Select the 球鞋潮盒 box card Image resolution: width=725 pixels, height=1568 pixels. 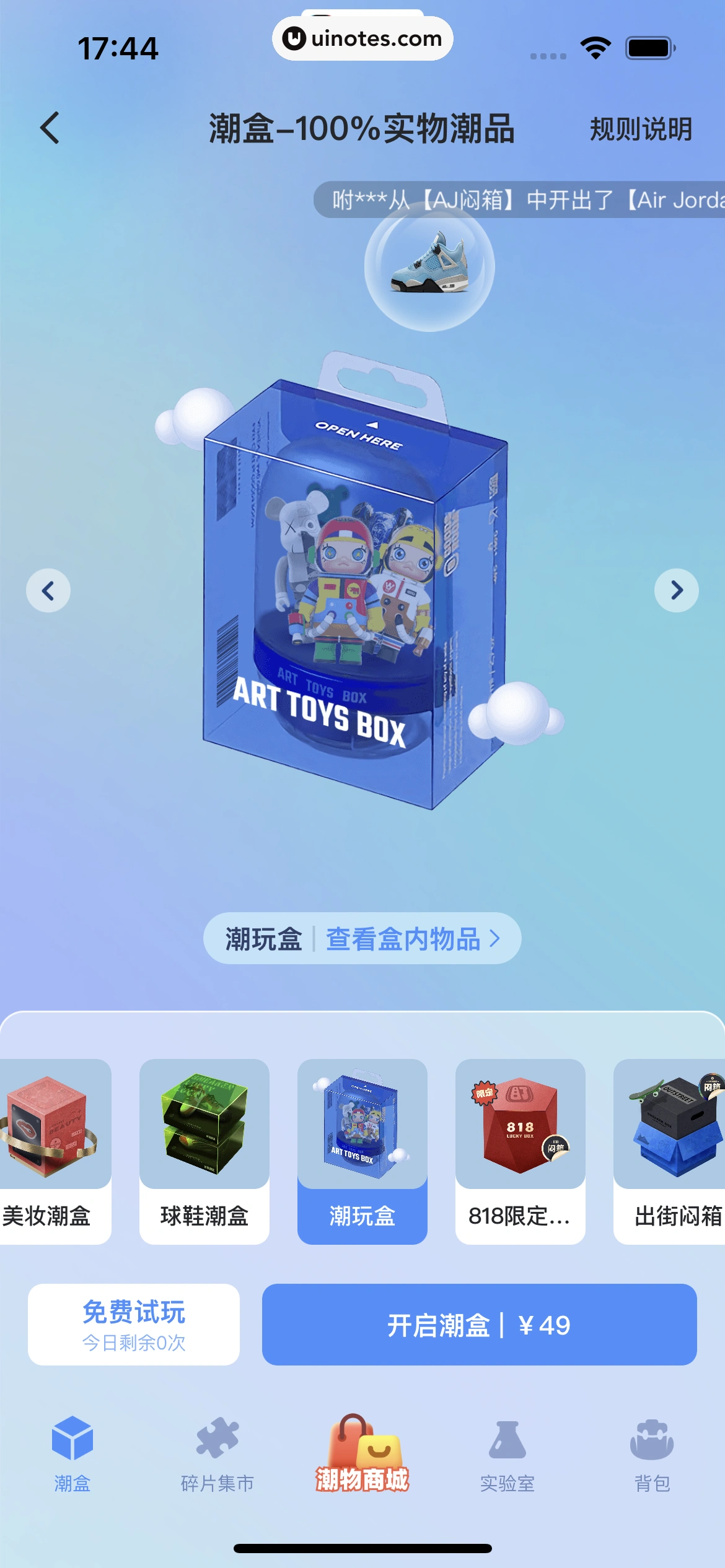[x=204, y=1151]
